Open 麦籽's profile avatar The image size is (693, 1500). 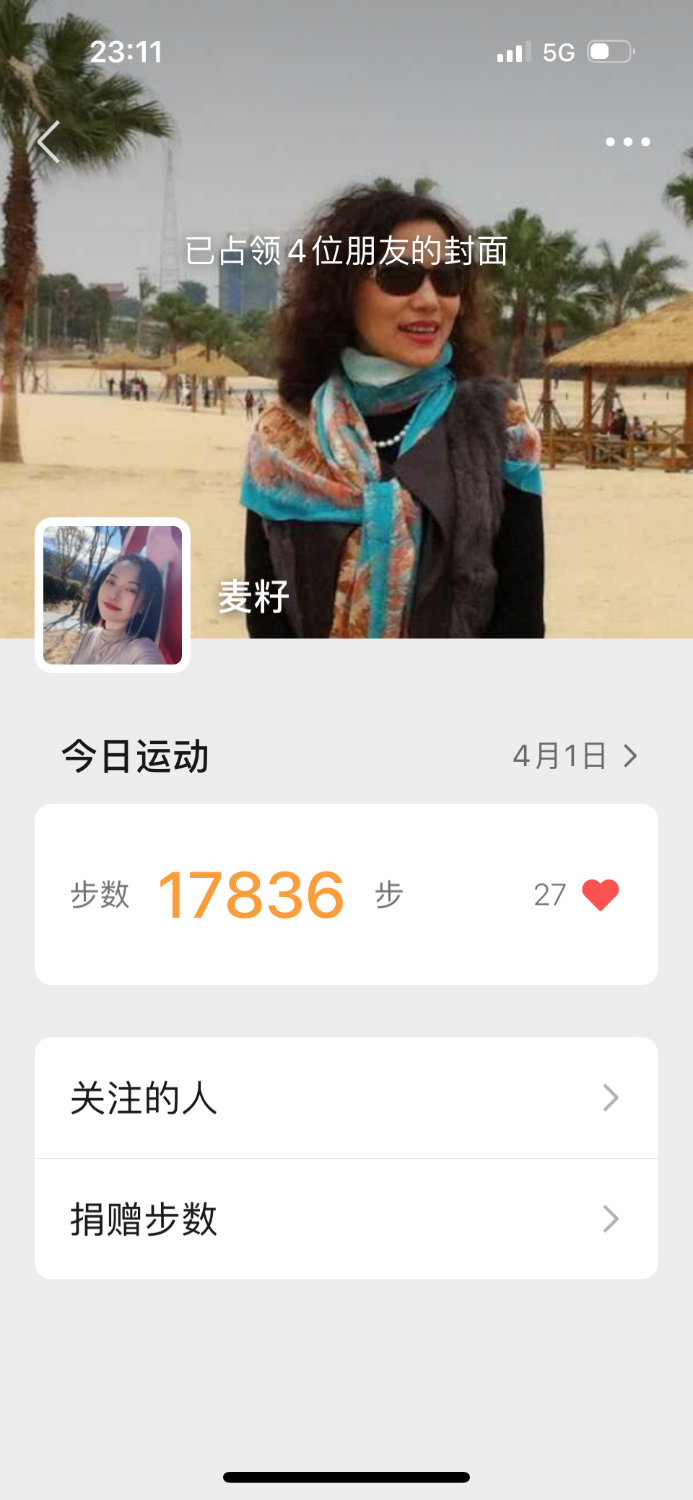tap(113, 595)
